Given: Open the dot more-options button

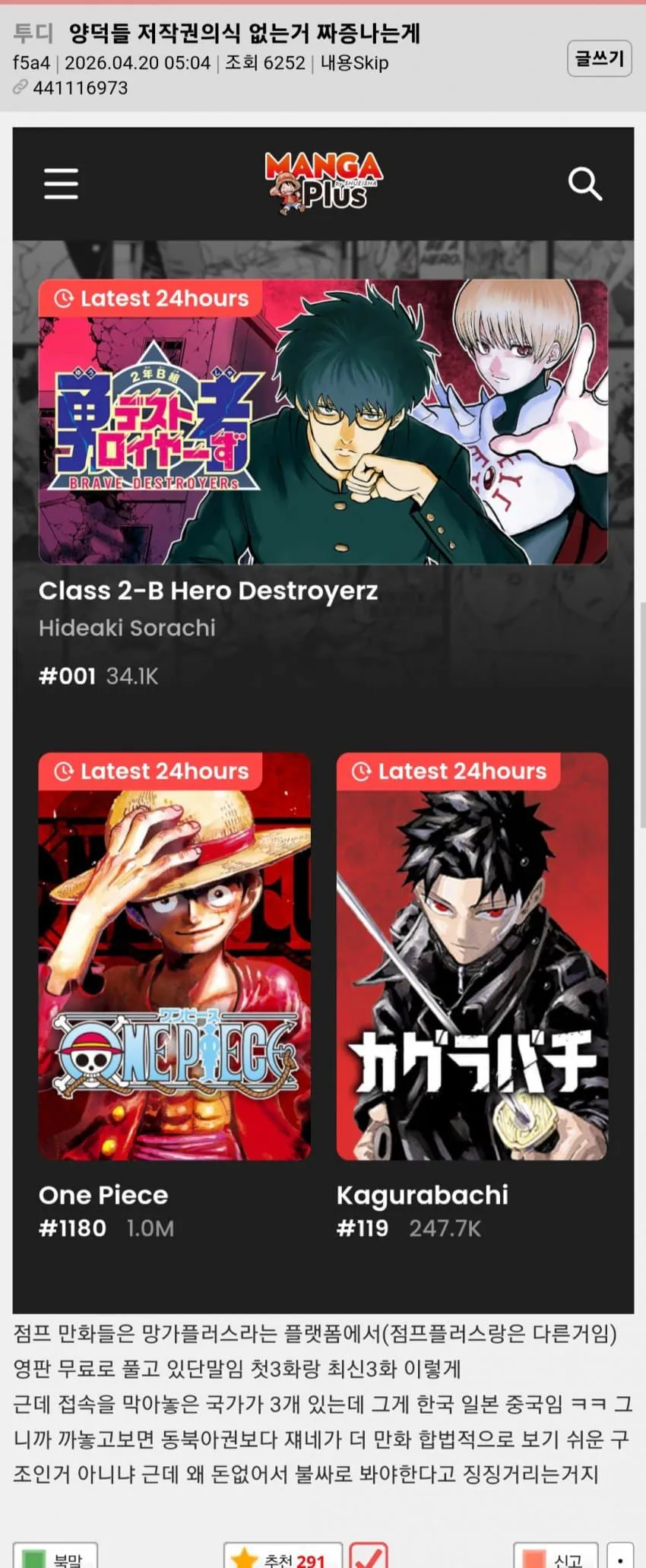Looking at the screenshot, I should click(x=621, y=1557).
